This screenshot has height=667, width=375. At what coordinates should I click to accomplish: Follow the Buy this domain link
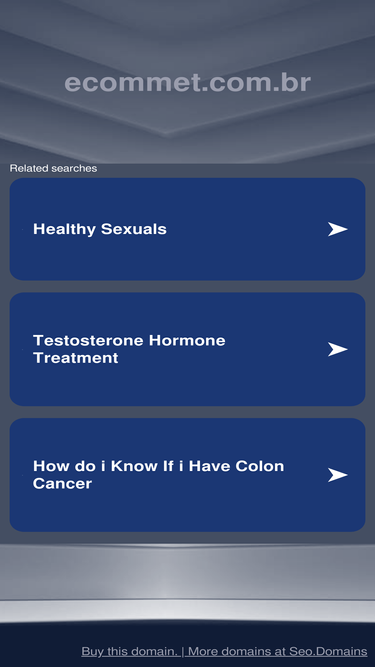(130, 651)
